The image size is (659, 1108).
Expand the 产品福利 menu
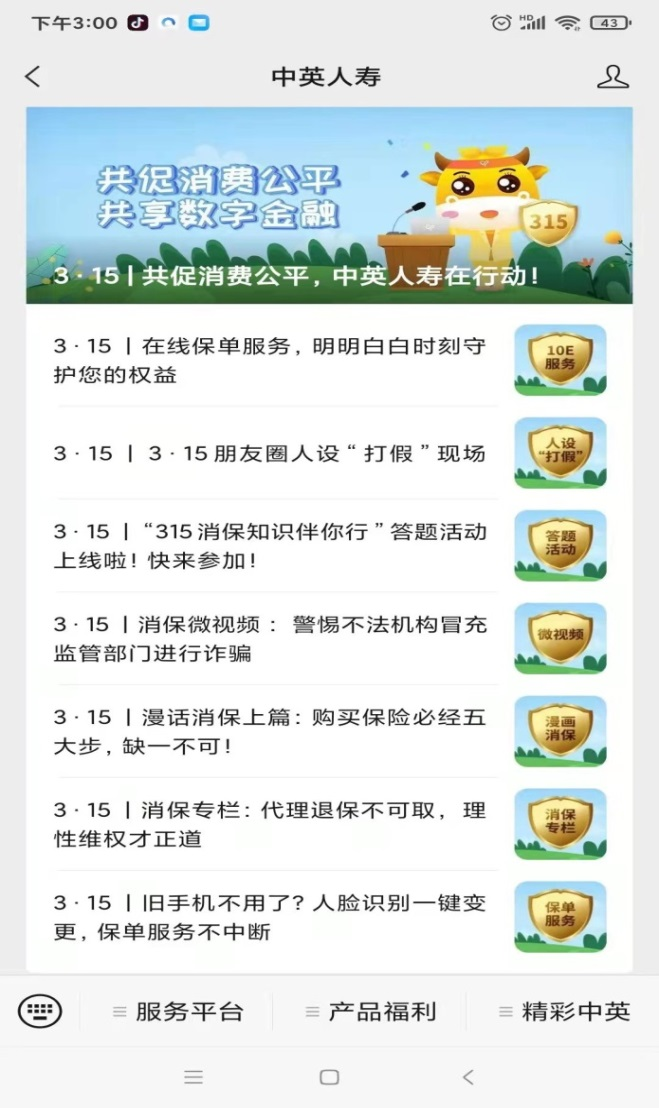point(371,1012)
